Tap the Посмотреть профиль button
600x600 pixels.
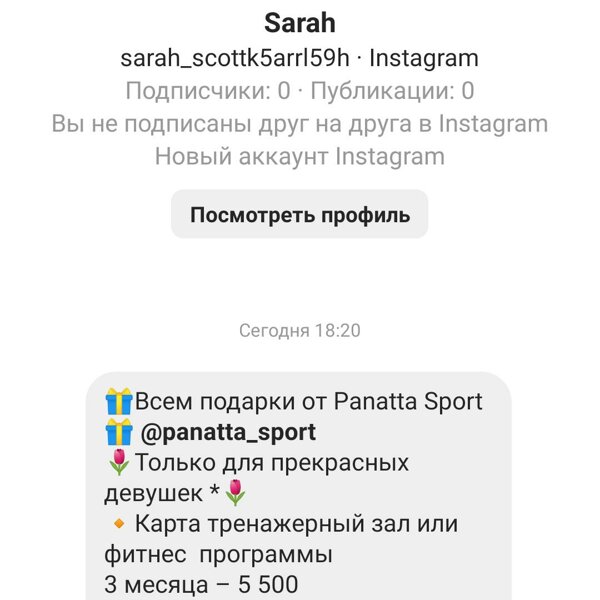coord(300,215)
